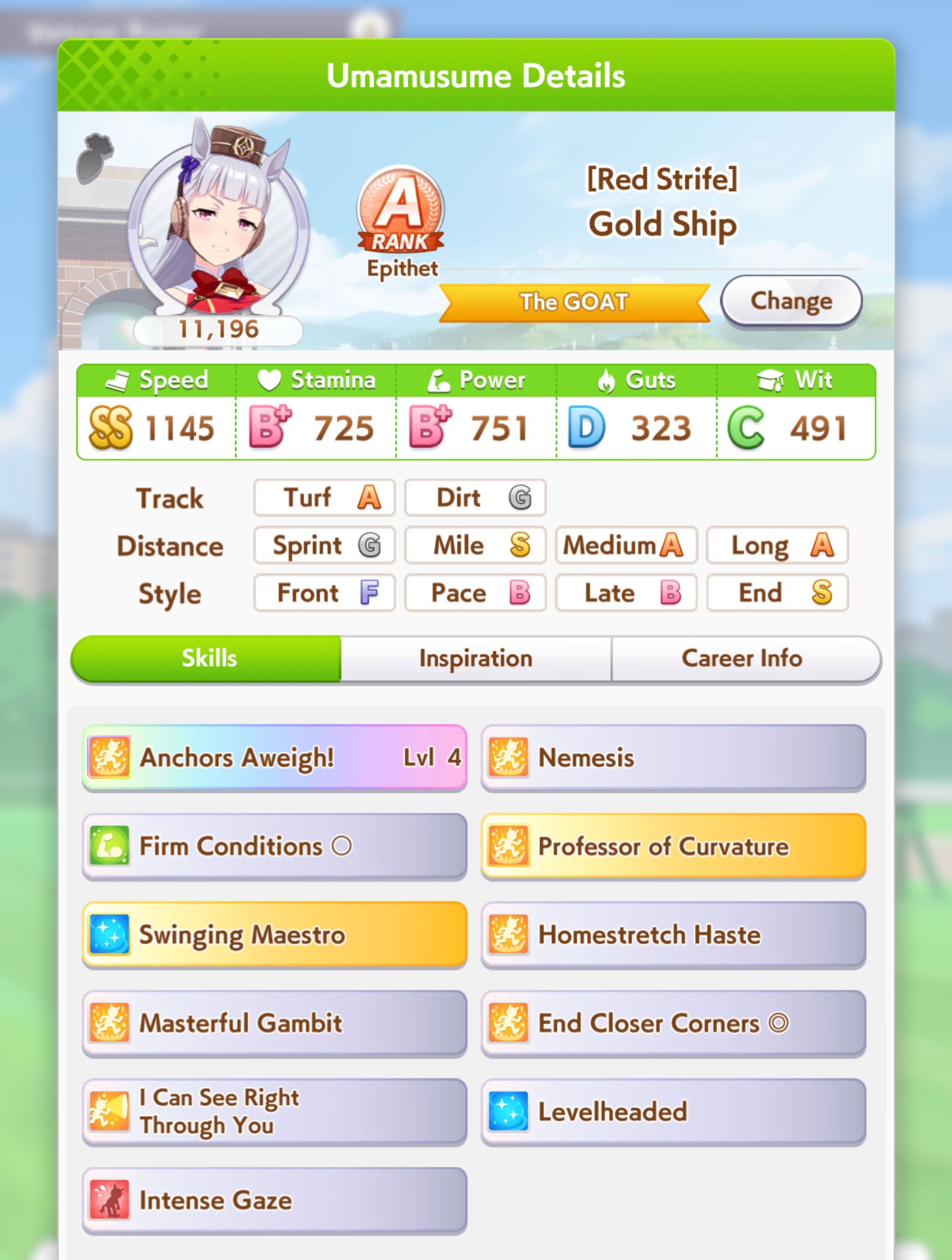Tap the Change epithet button
The height and width of the screenshot is (1260, 952).
[791, 301]
